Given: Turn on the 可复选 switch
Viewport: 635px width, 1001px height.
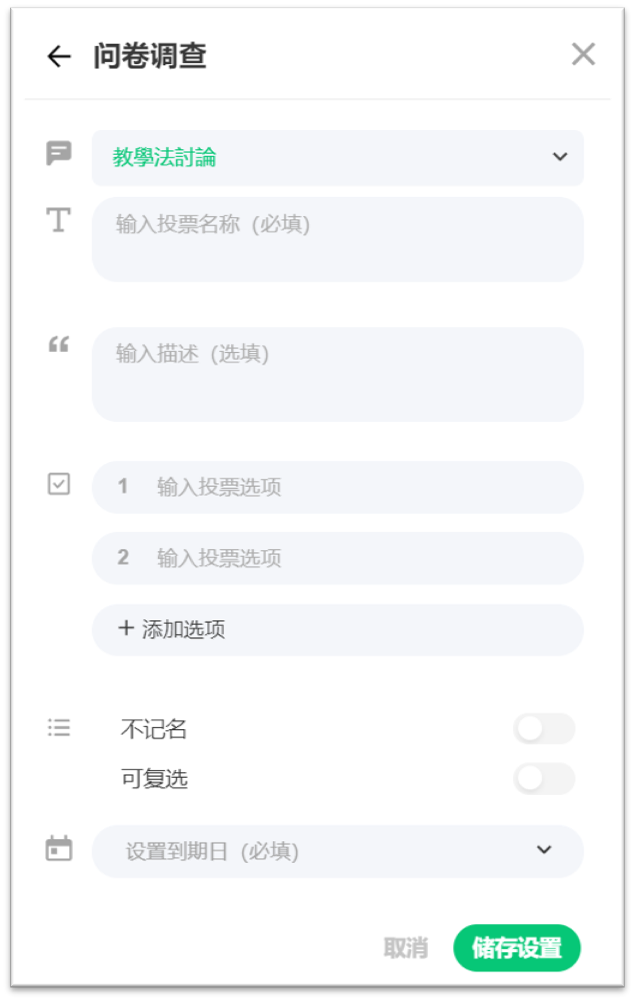Looking at the screenshot, I should (544, 778).
